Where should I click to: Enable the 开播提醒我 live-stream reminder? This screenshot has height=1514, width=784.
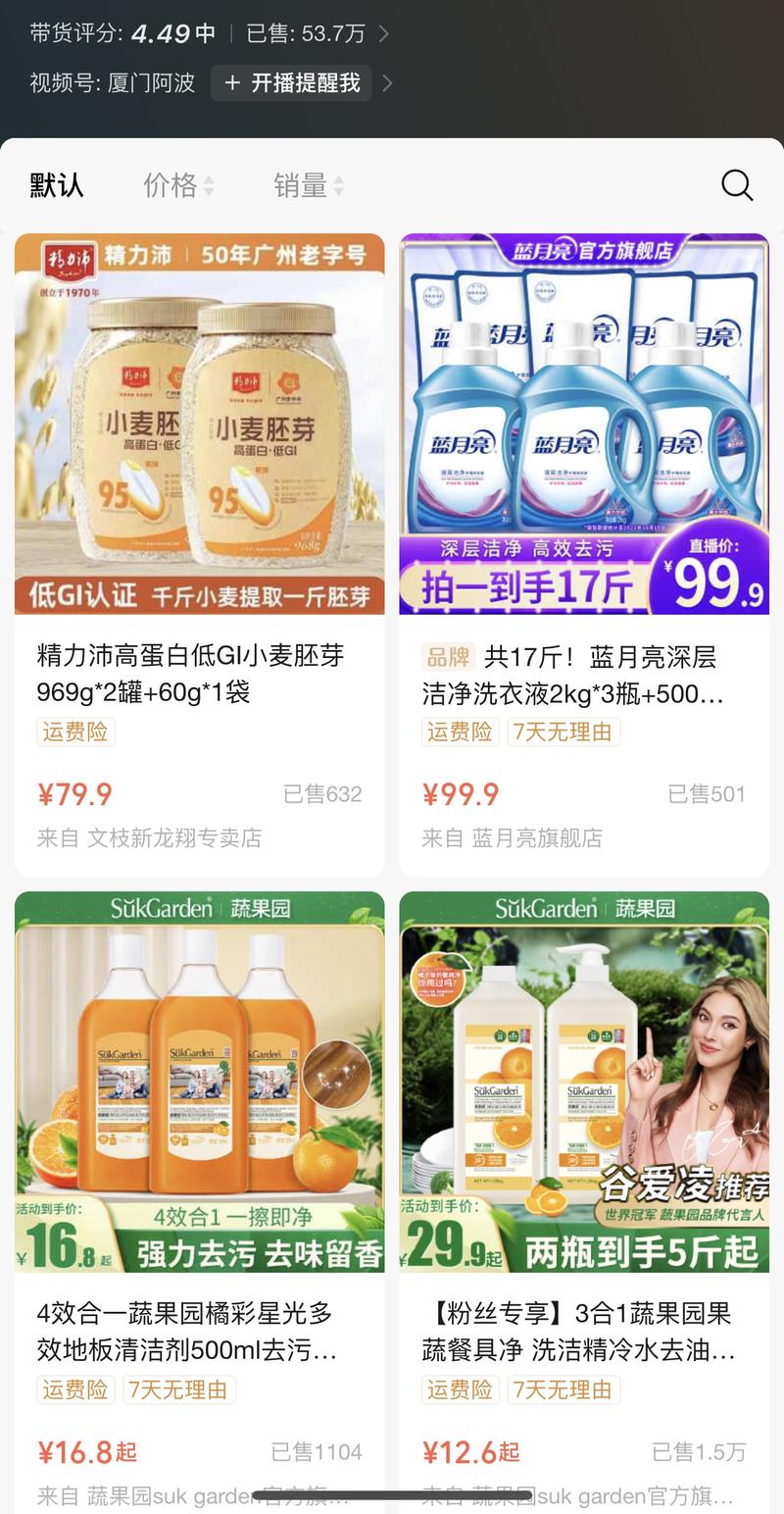point(291,83)
